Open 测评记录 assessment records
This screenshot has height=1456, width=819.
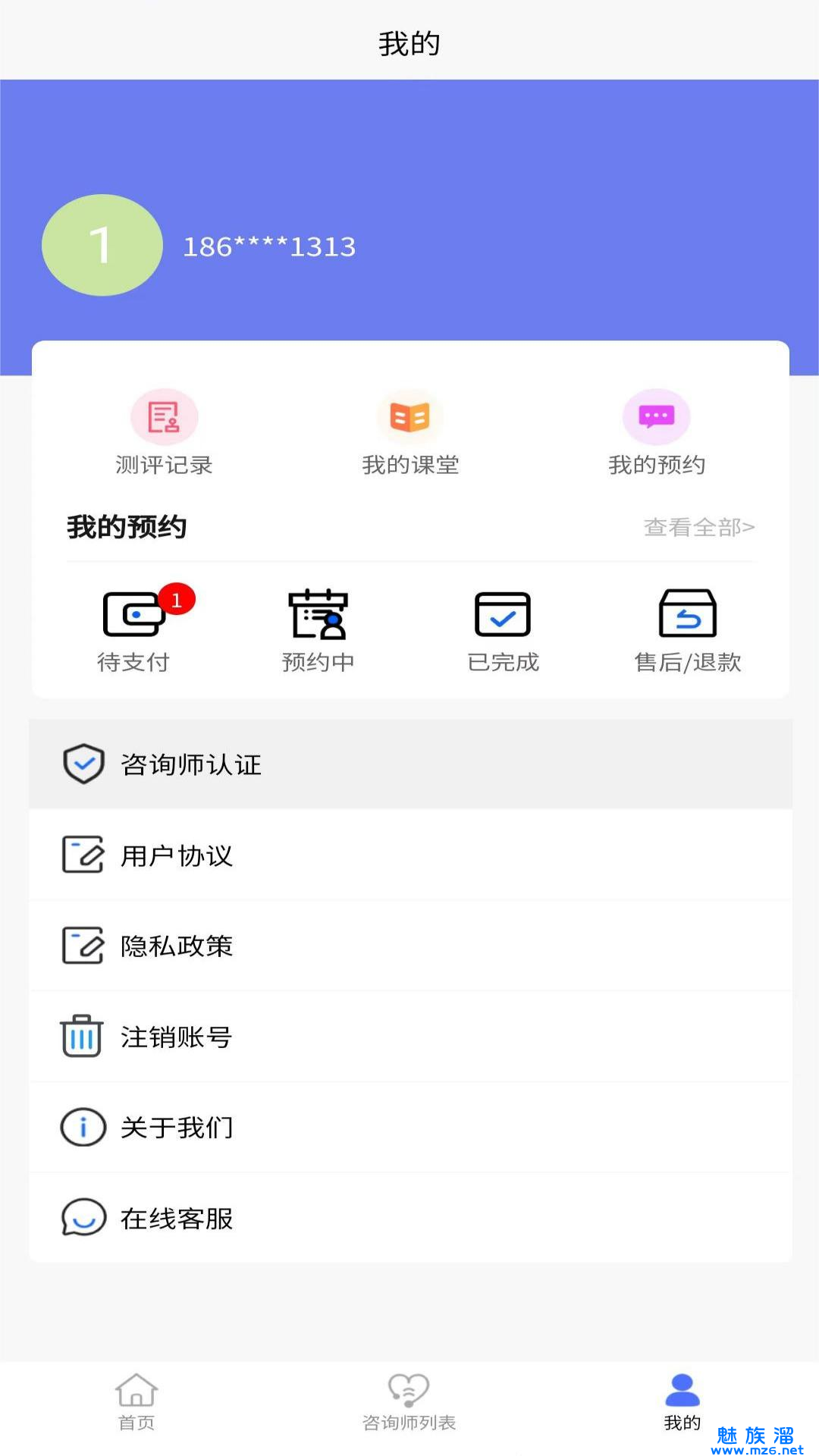click(x=164, y=432)
